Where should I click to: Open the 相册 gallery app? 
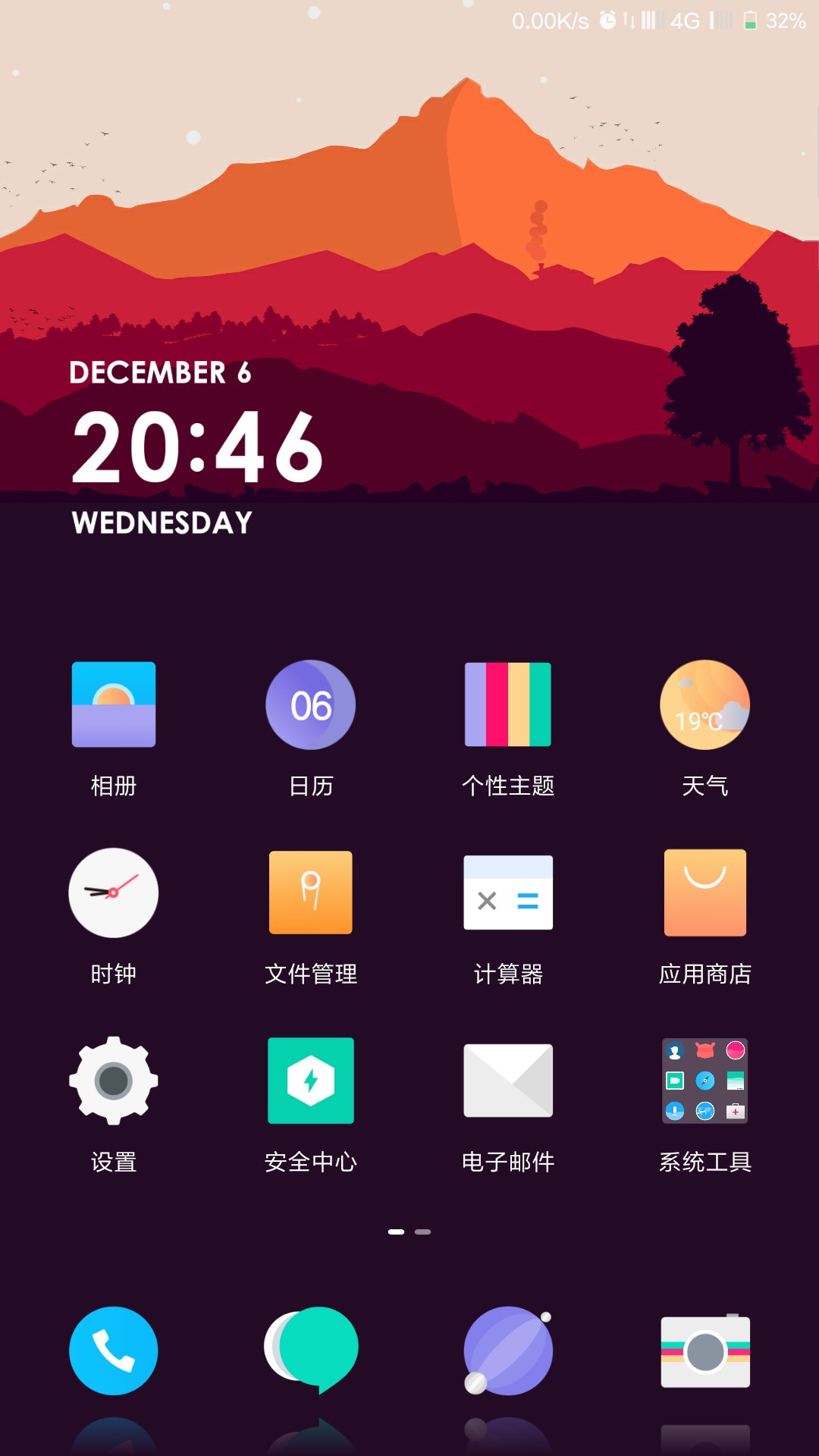point(114,705)
